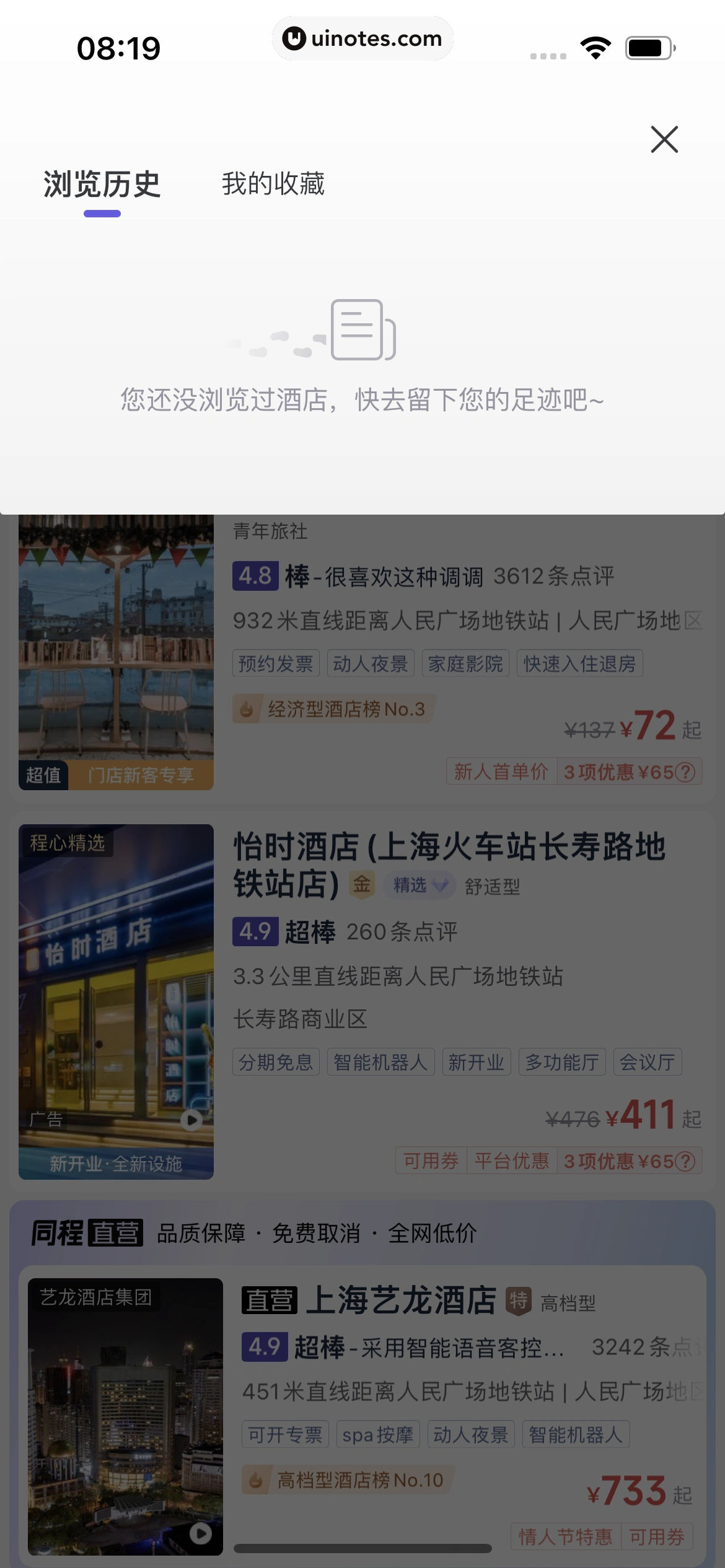This screenshot has height=1568, width=725.
Task: Switch to the 我的收藏 tab
Action: [x=273, y=184]
